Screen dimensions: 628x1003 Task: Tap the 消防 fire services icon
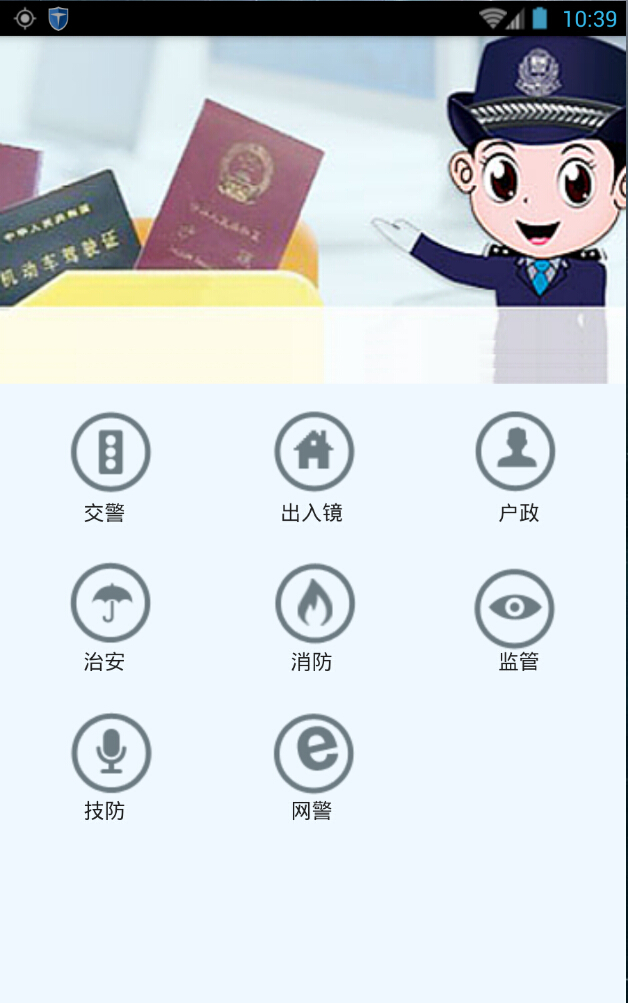[x=314, y=603]
